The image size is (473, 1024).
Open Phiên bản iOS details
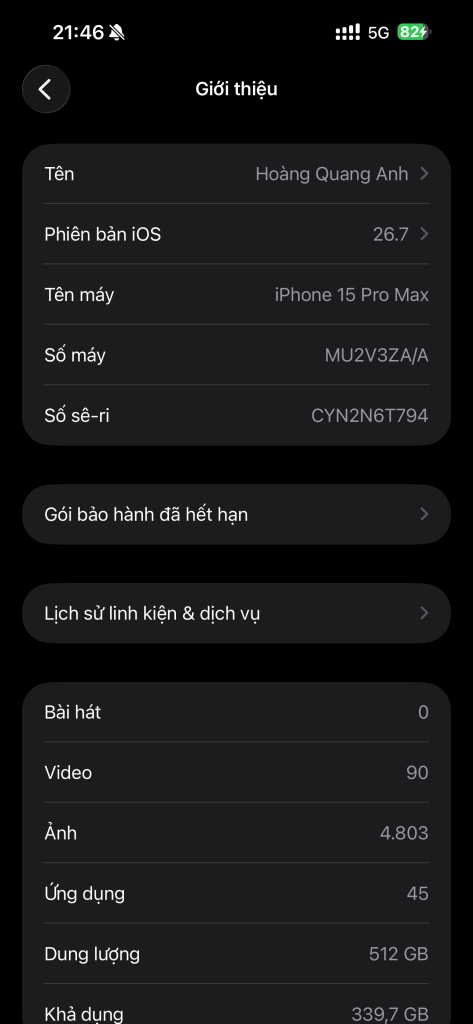pos(236,234)
